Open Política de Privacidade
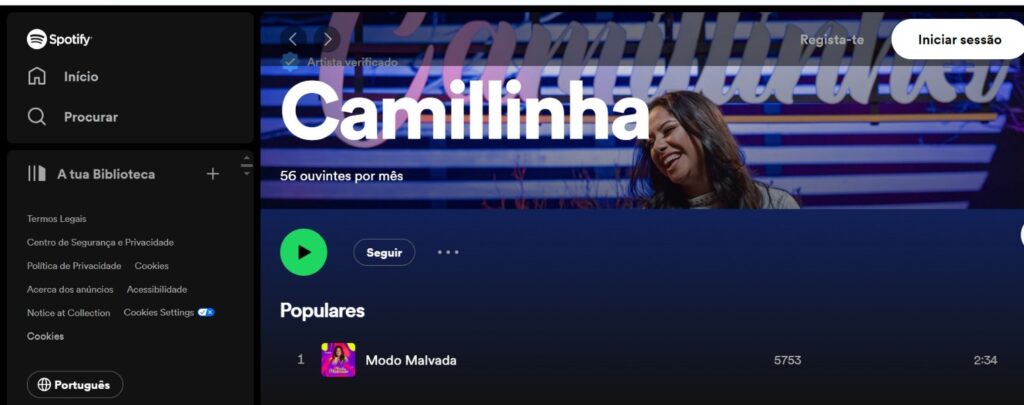The image size is (1024, 405). click(x=74, y=266)
